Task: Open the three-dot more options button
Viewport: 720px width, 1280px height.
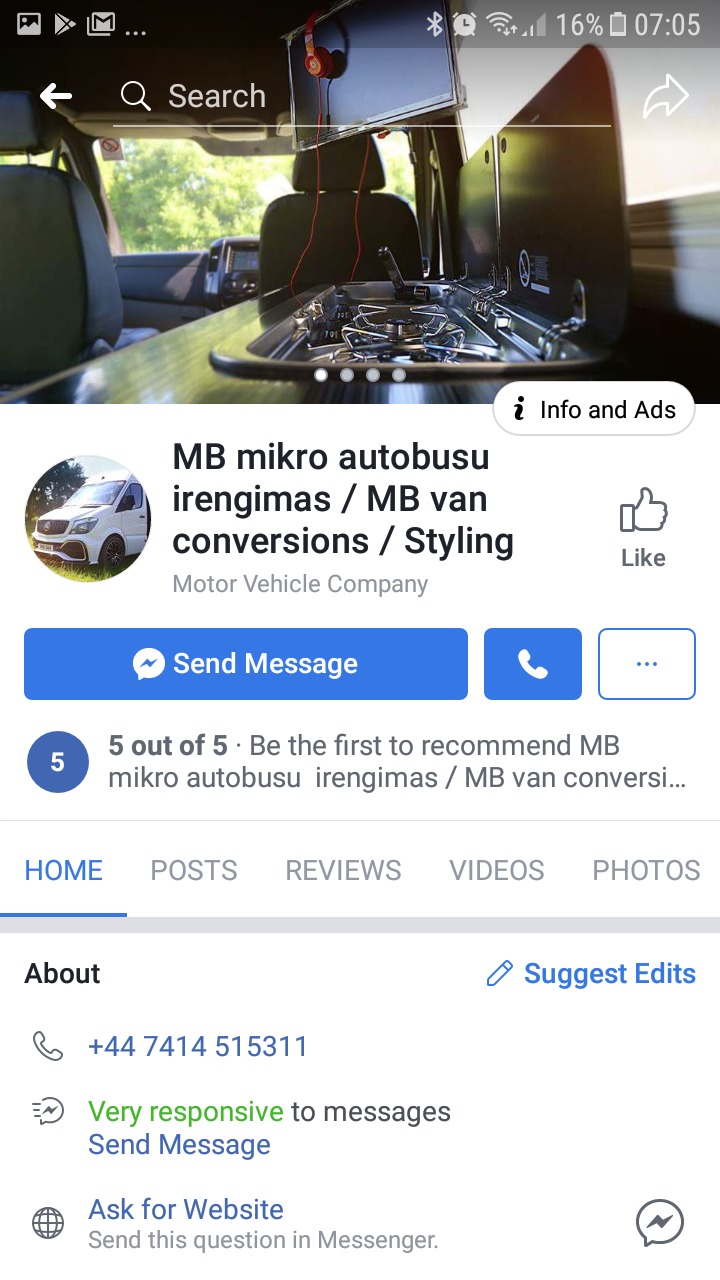Action: click(647, 664)
